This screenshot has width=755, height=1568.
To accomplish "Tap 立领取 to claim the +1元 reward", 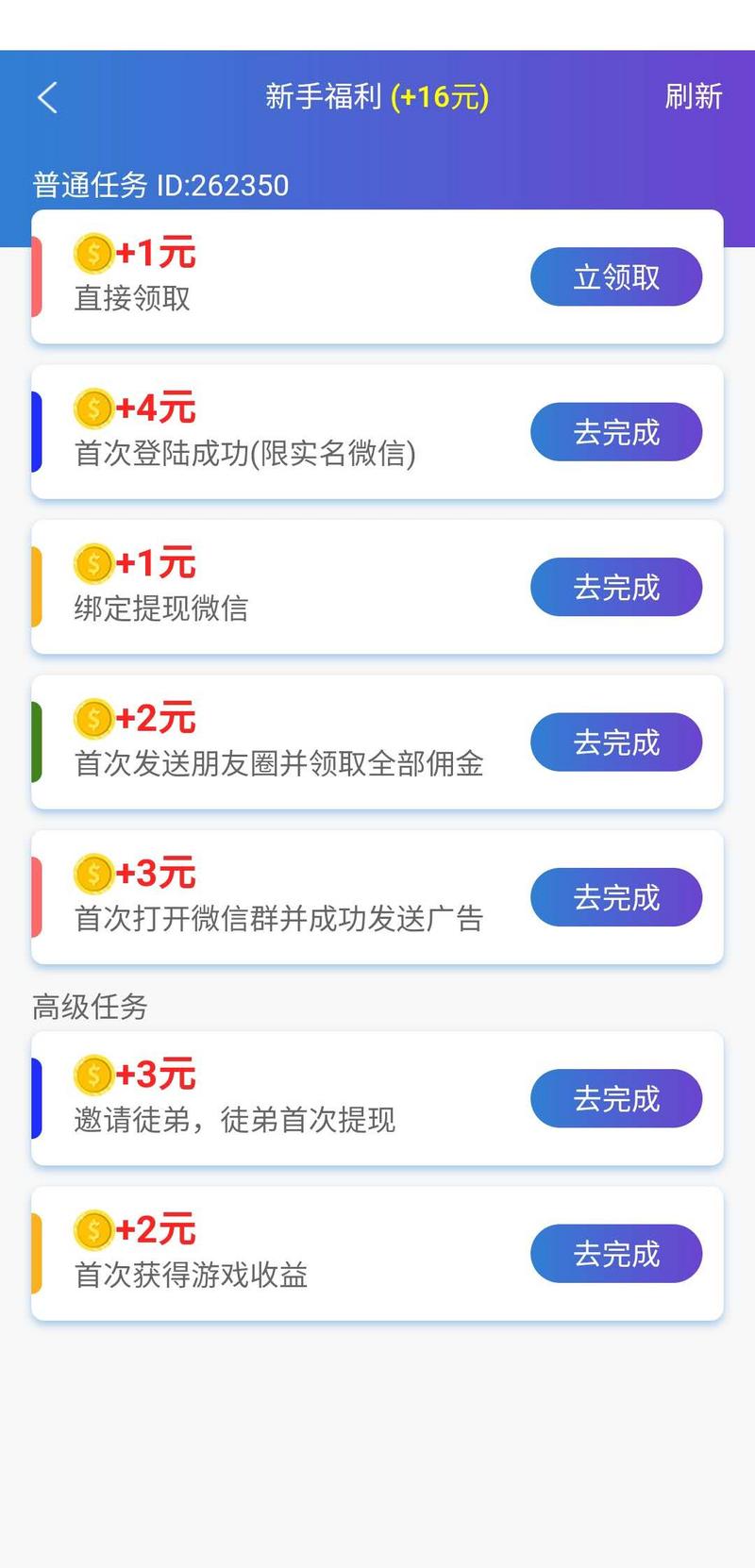I will [616, 276].
